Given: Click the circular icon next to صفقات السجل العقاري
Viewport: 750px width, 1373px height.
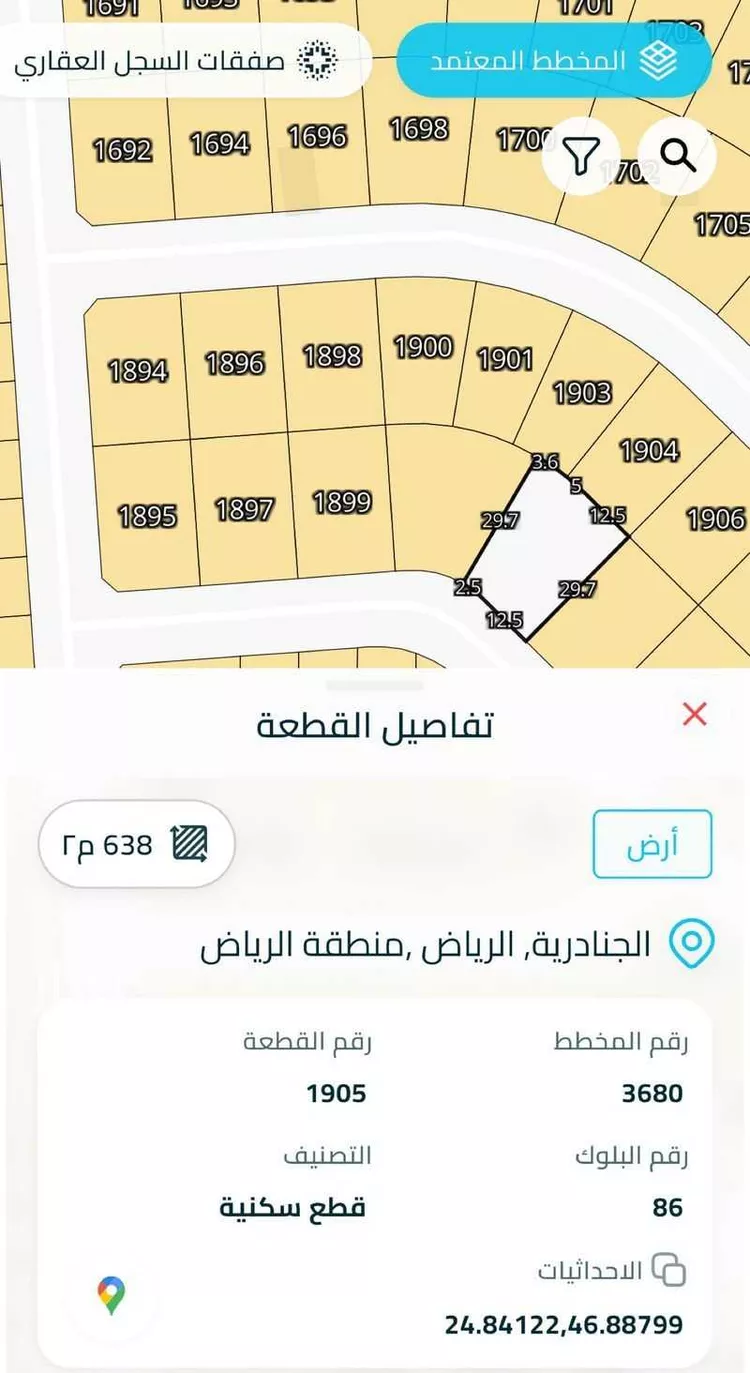Looking at the screenshot, I should (x=318, y=60).
